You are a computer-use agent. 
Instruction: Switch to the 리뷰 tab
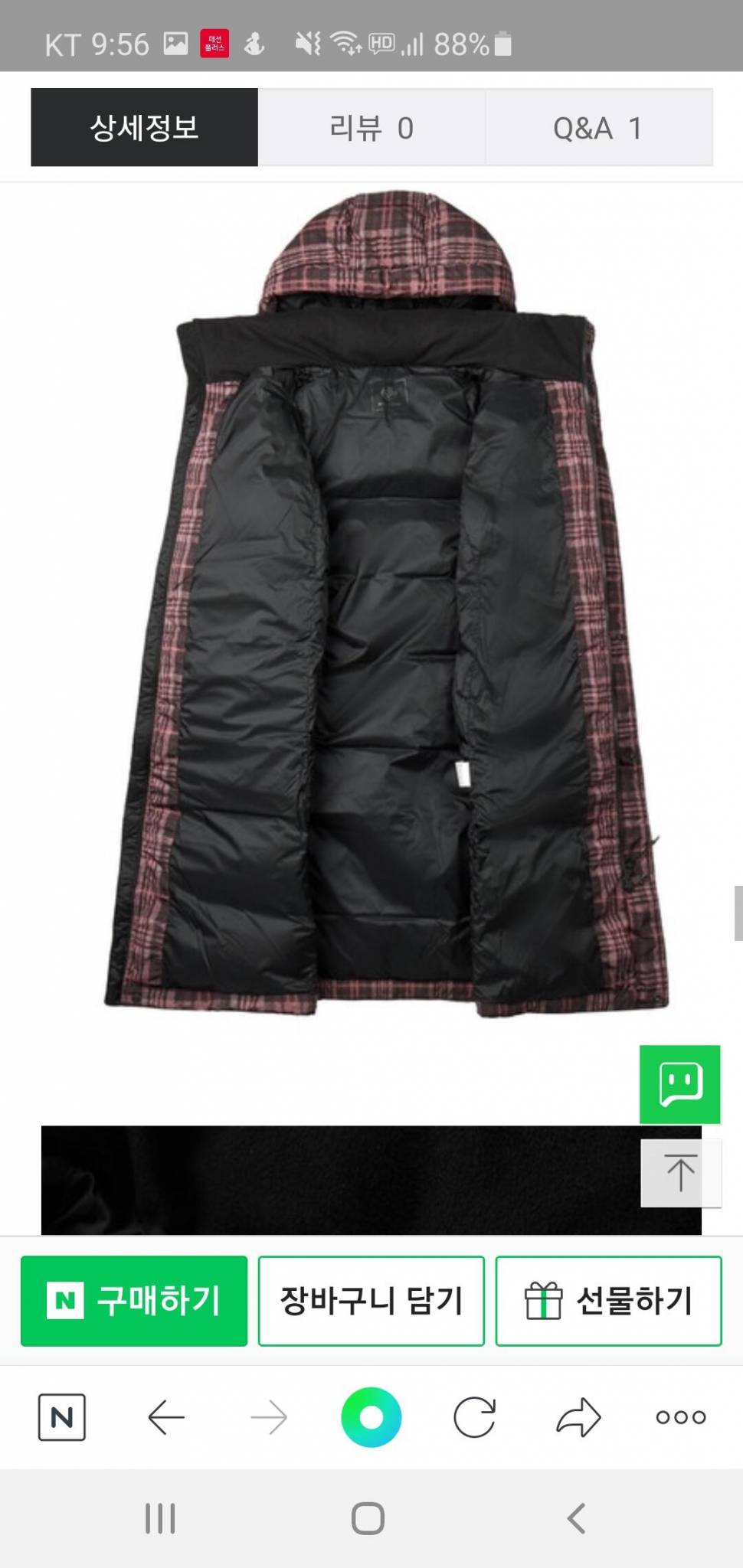coord(371,128)
